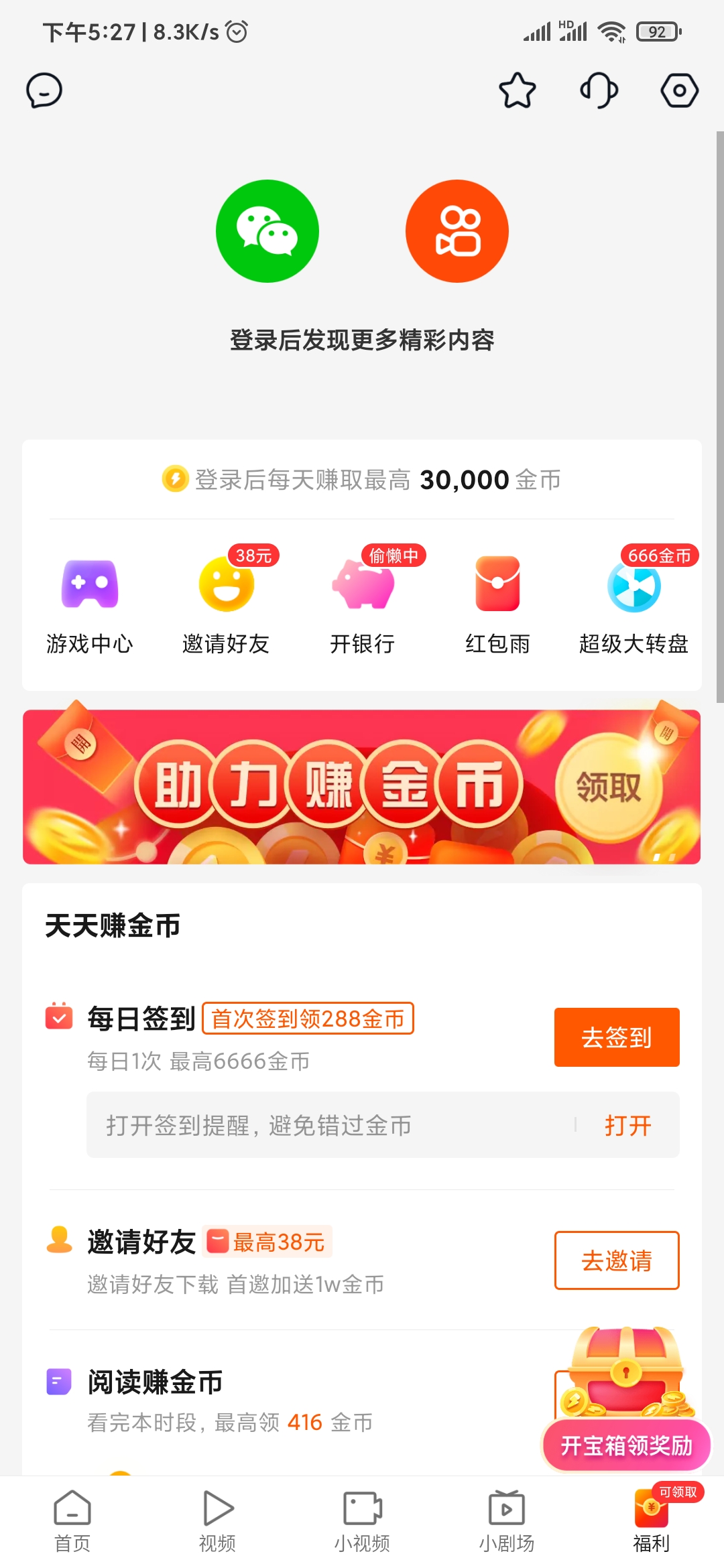Open 开银行
The image size is (724, 1568).
(363, 603)
